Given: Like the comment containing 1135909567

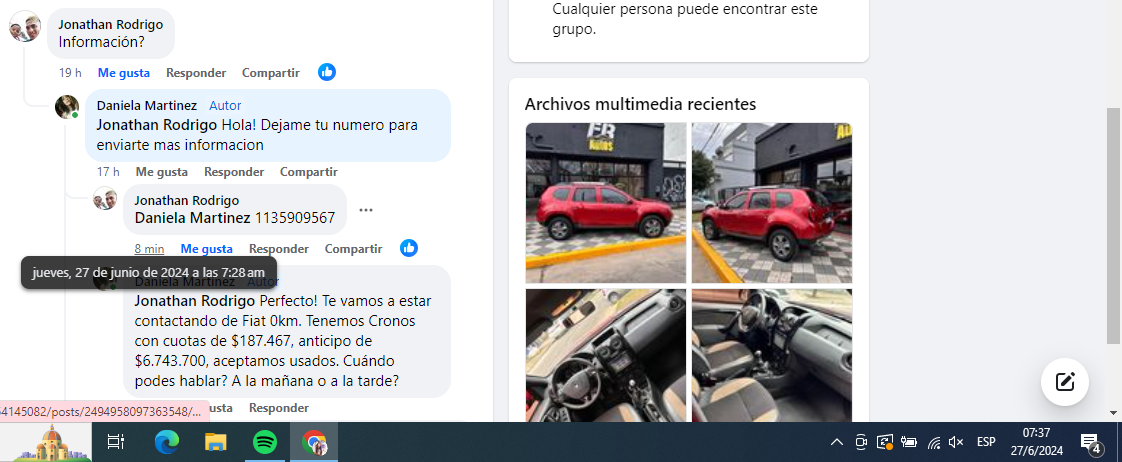Looking at the screenshot, I should [206, 249].
